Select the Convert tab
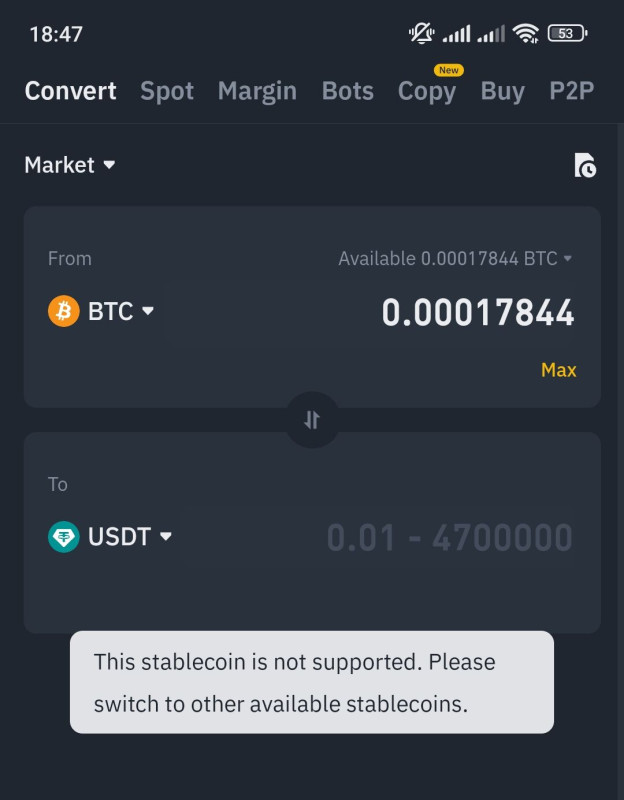Viewport: 624px width, 800px height. coord(70,91)
